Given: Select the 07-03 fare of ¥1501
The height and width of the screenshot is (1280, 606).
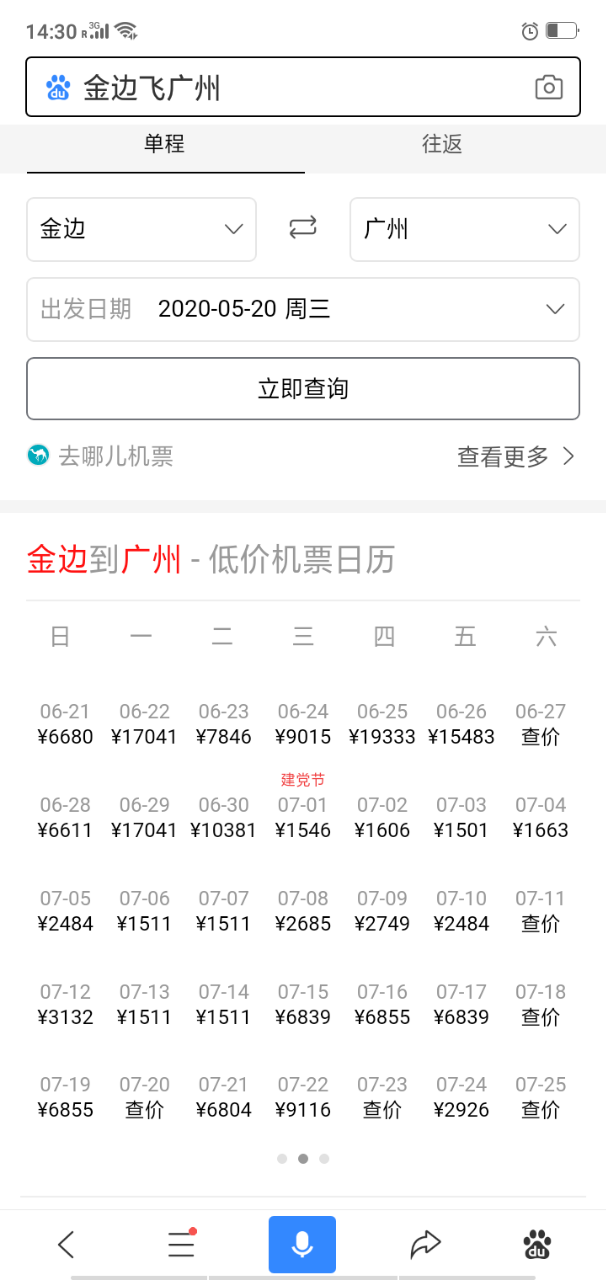Looking at the screenshot, I should pos(461,817).
